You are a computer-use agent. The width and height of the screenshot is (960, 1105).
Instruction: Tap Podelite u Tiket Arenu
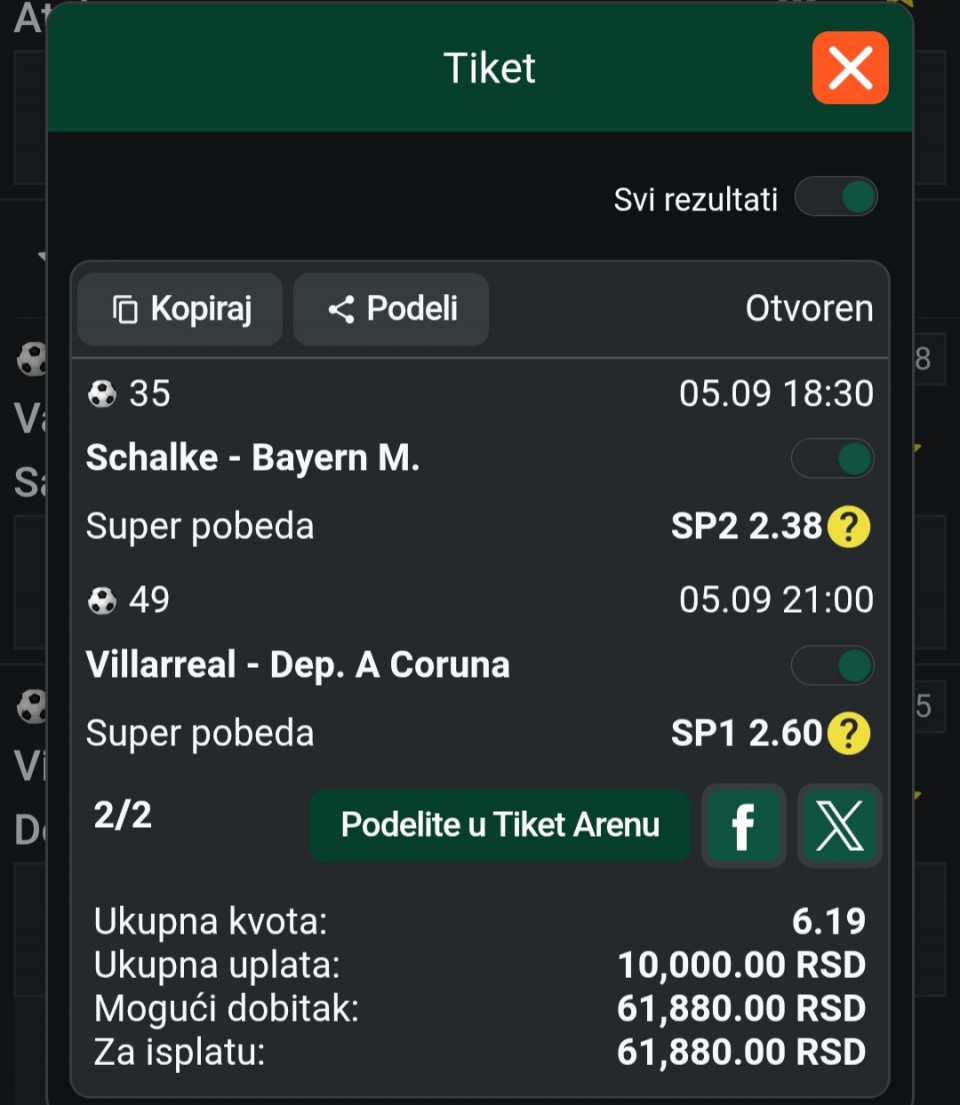click(500, 825)
